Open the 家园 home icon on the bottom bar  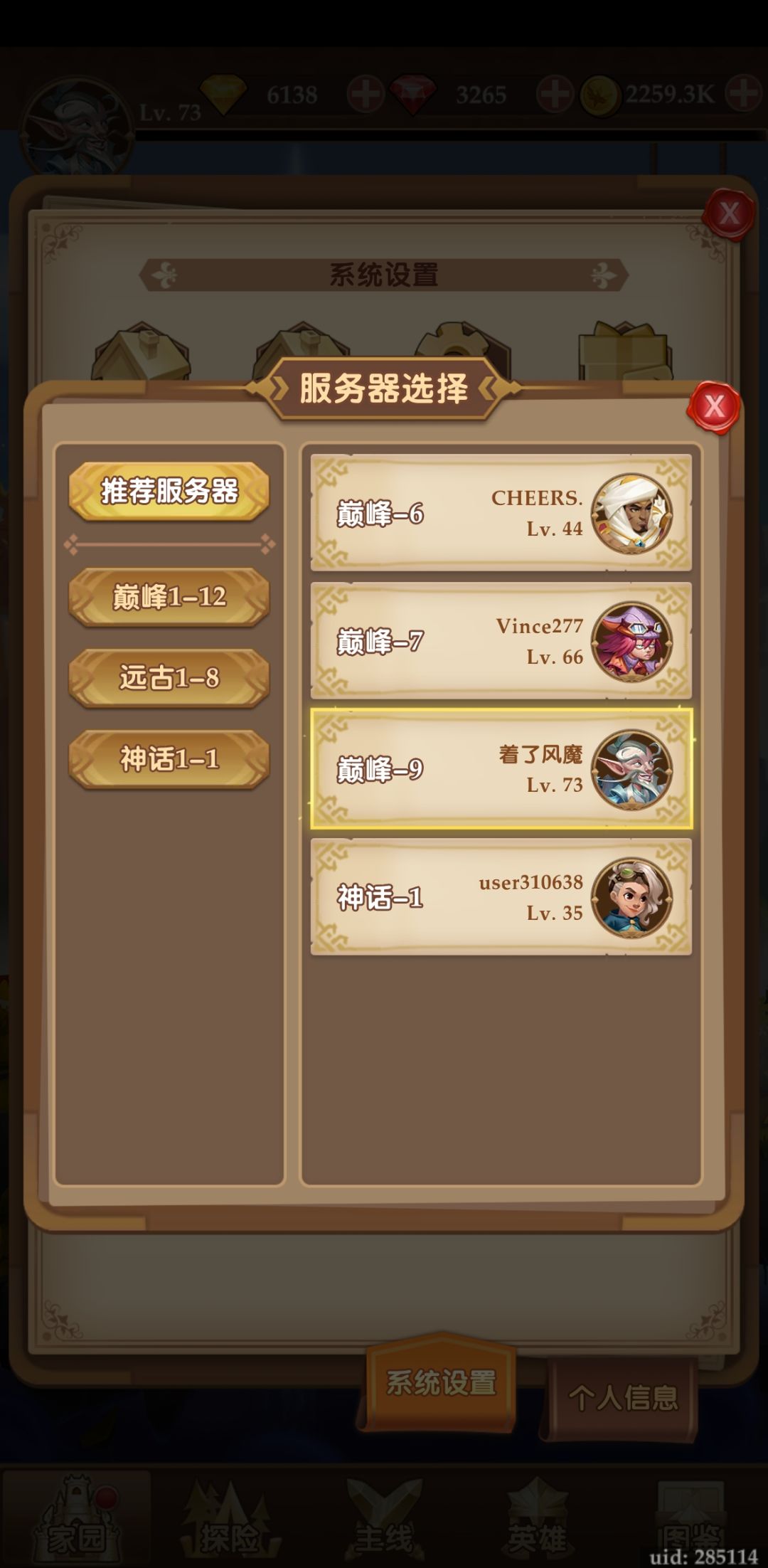(x=77, y=1519)
